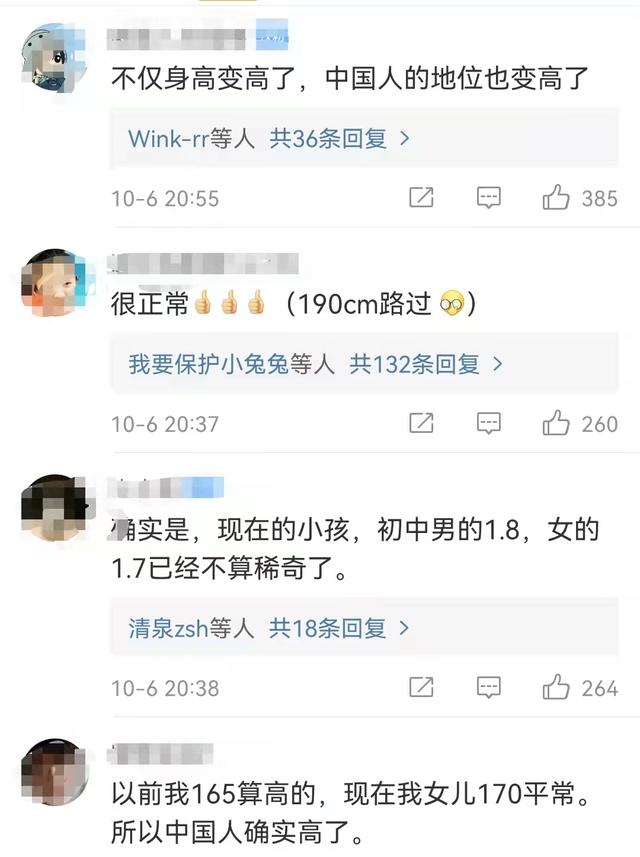Reply to the comment posted 10-6 20:55
This screenshot has height=857, width=640.
tap(488, 198)
